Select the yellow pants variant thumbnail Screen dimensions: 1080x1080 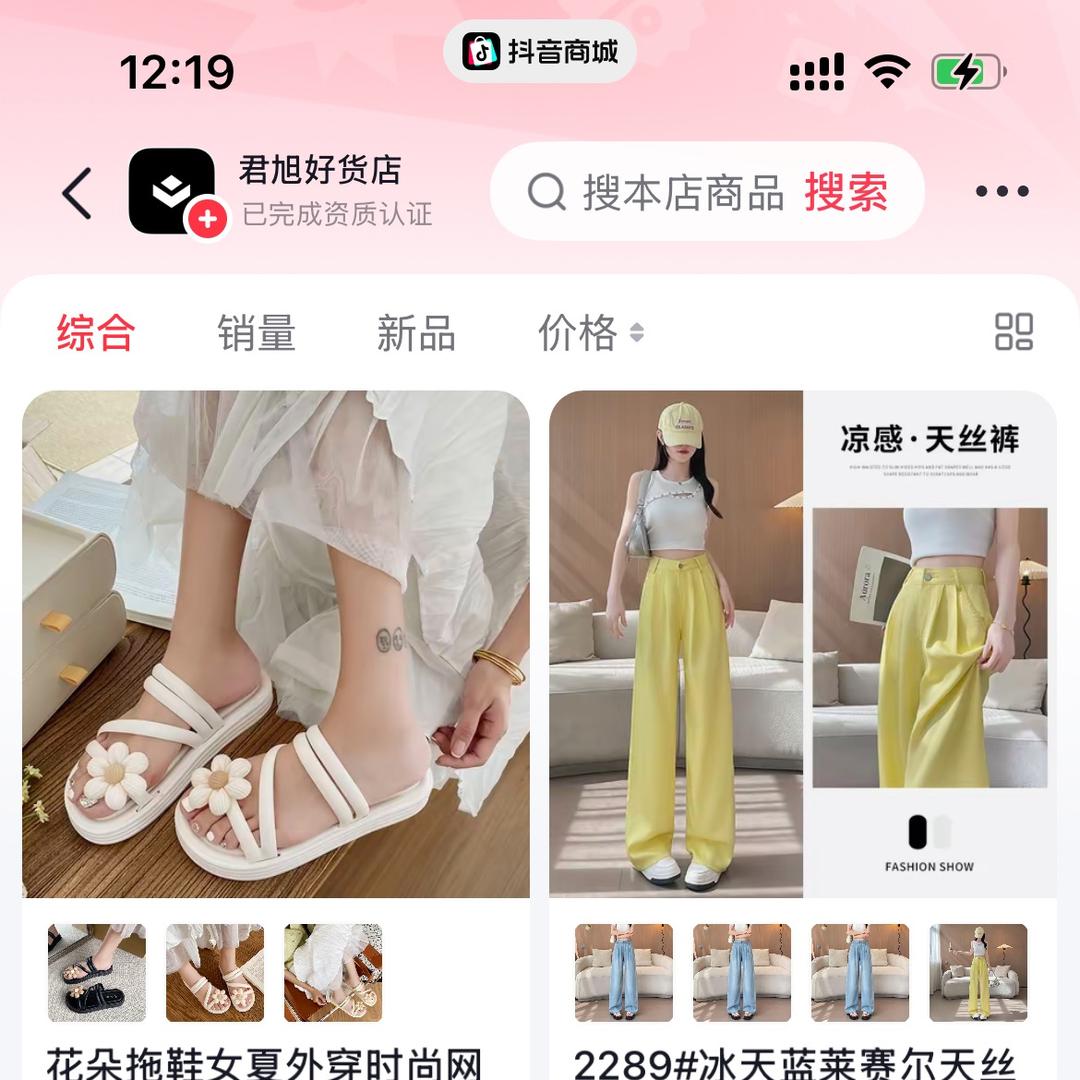978,972
